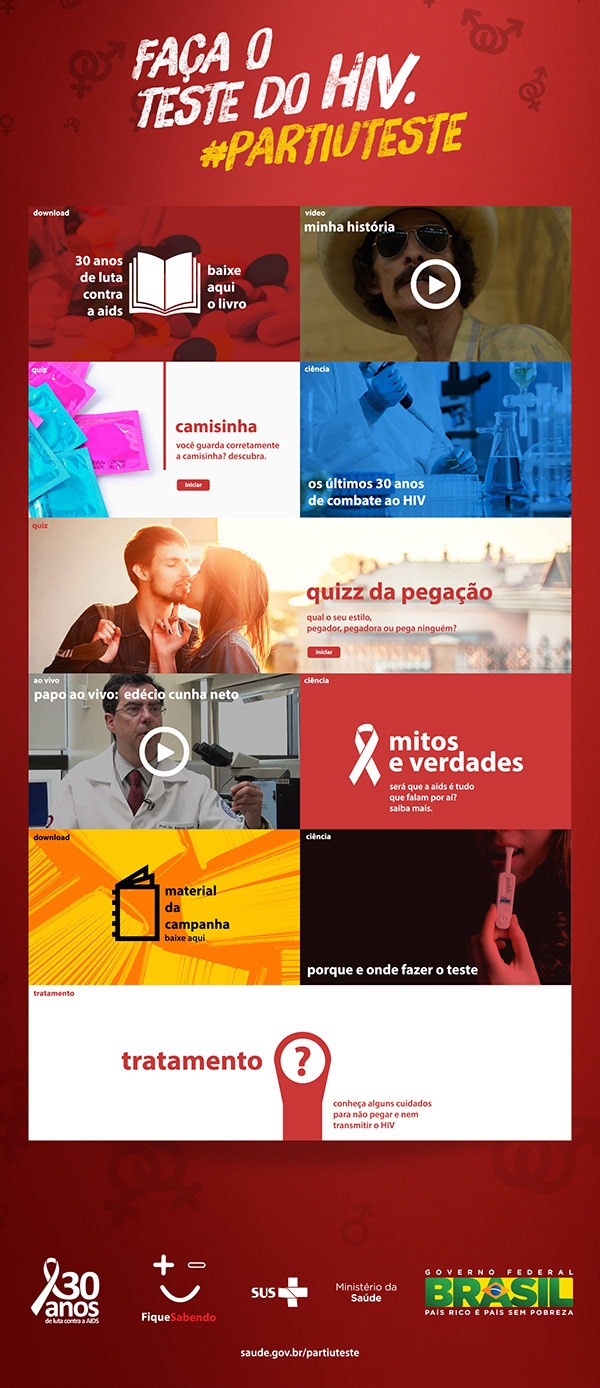Open the 30 anos de luta book download tile

(164, 284)
